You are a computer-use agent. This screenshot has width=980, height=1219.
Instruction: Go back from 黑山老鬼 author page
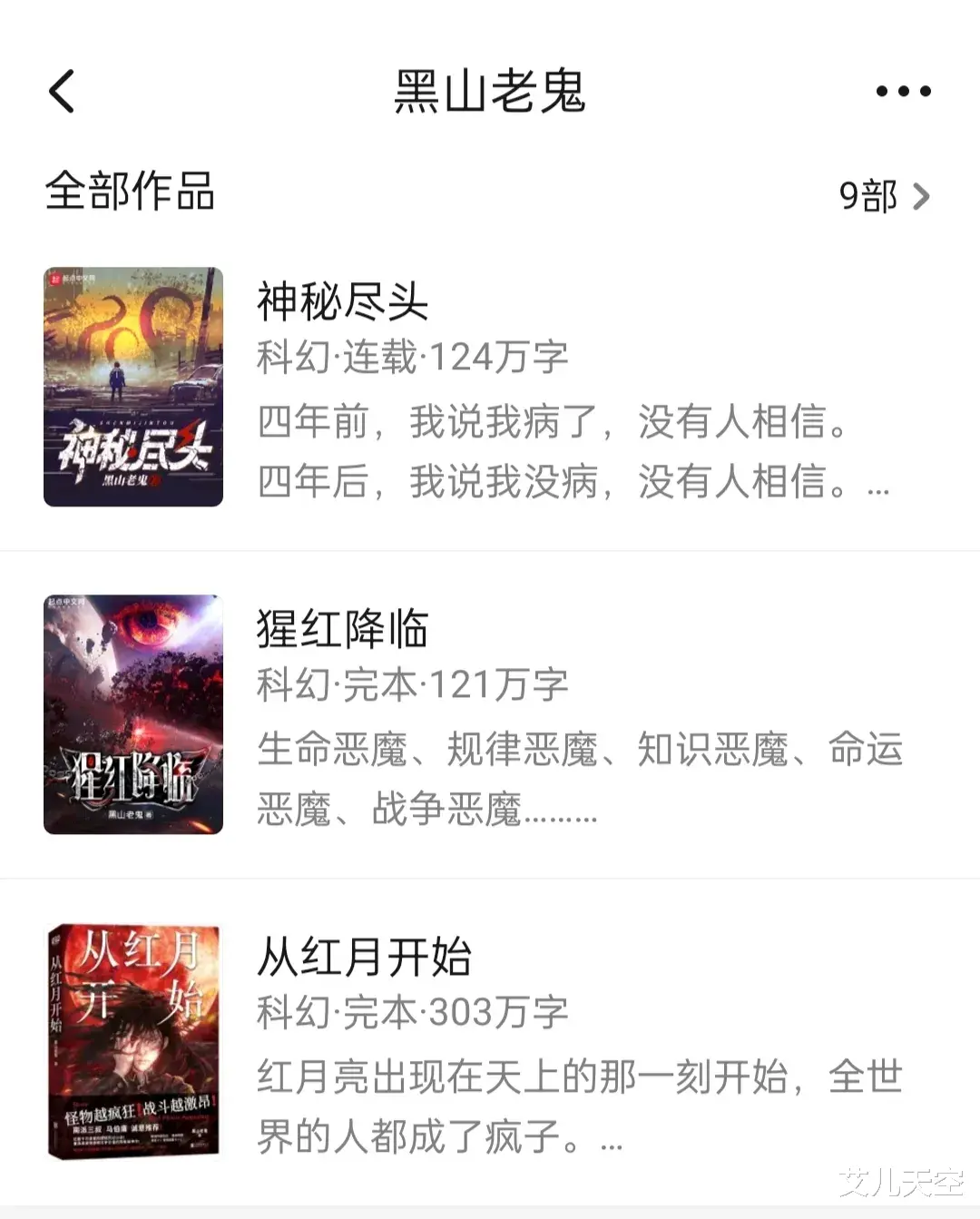point(62,92)
